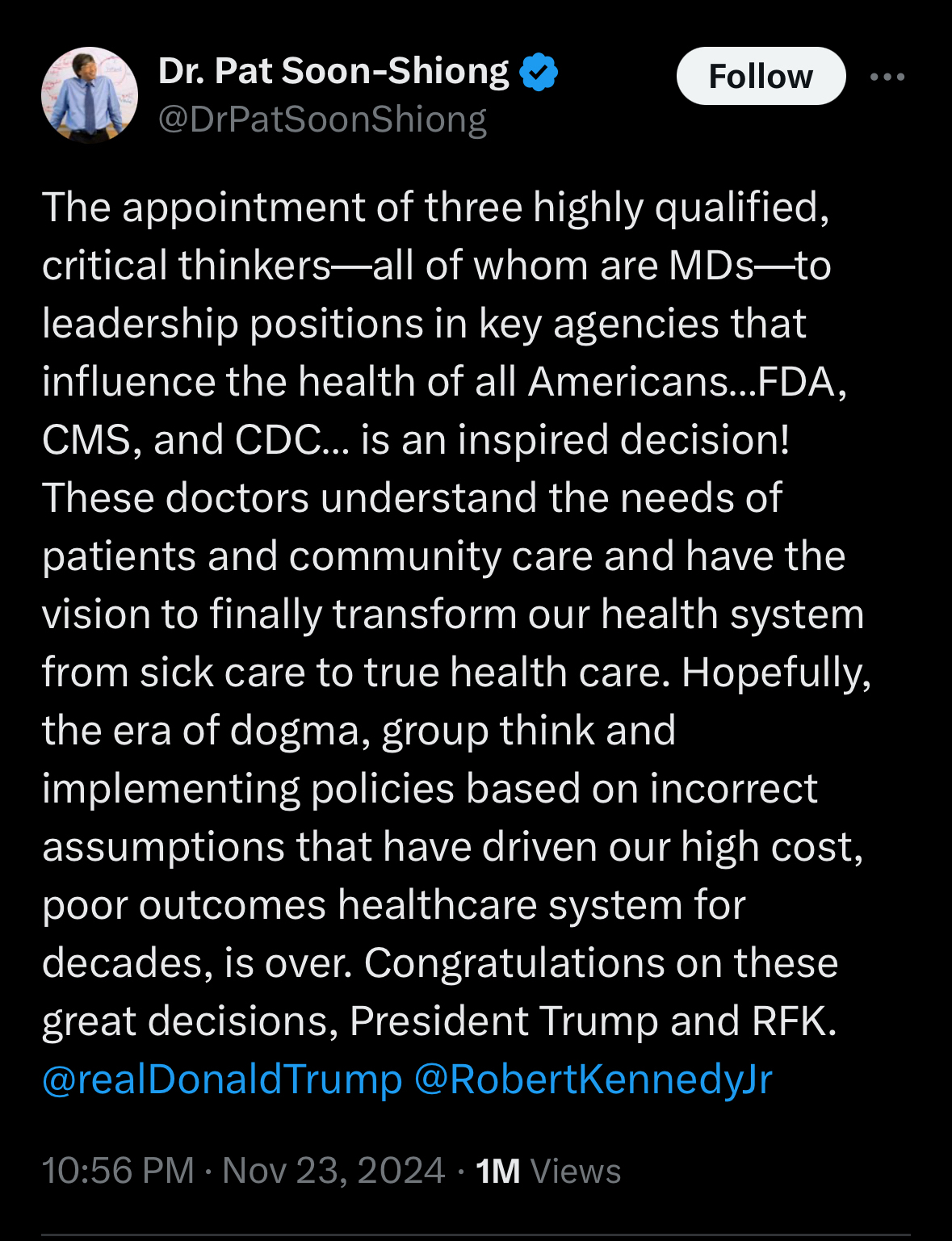The width and height of the screenshot is (952, 1241).
Task: Open the three-dot overflow menu
Action: point(887,77)
